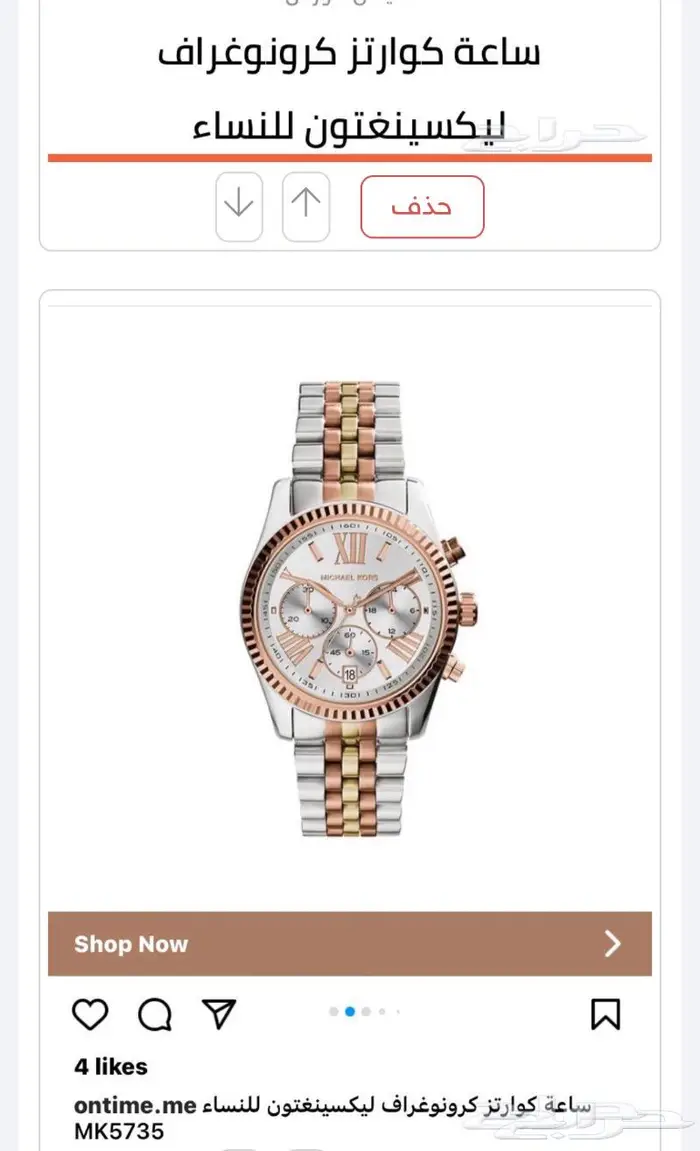Share the watch post via paper plane icon
This screenshot has height=1151, width=700.
[x=219, y=1015]
